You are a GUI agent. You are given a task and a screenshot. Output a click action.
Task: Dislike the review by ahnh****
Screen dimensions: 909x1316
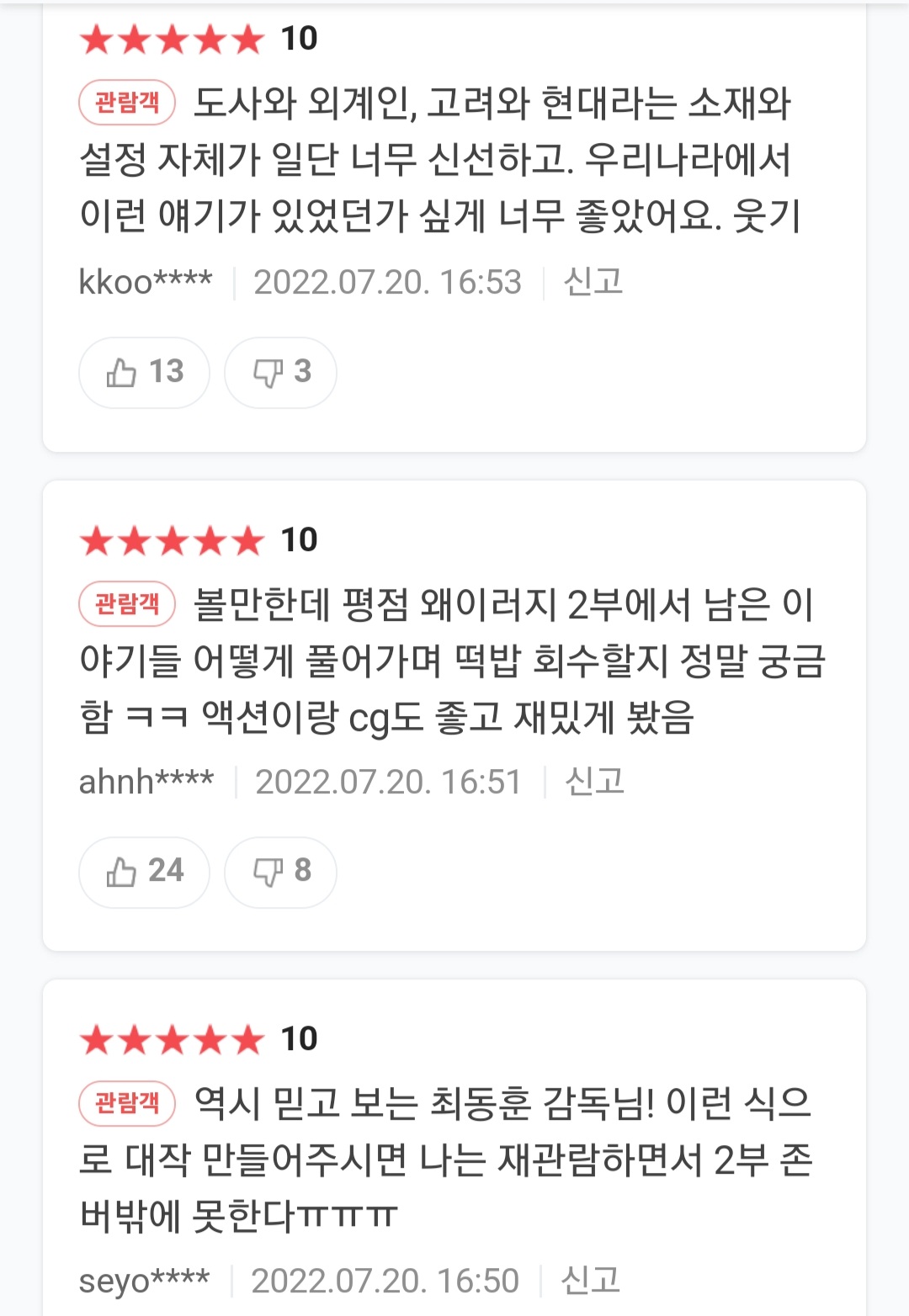coord(280,872)
